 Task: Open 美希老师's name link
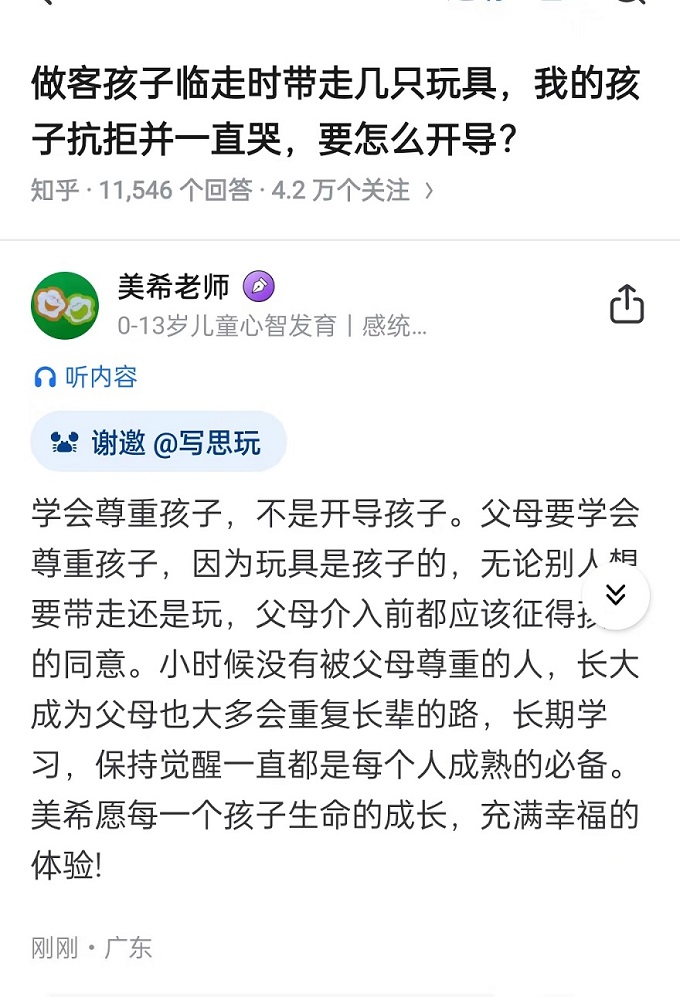tap(174, 287)
